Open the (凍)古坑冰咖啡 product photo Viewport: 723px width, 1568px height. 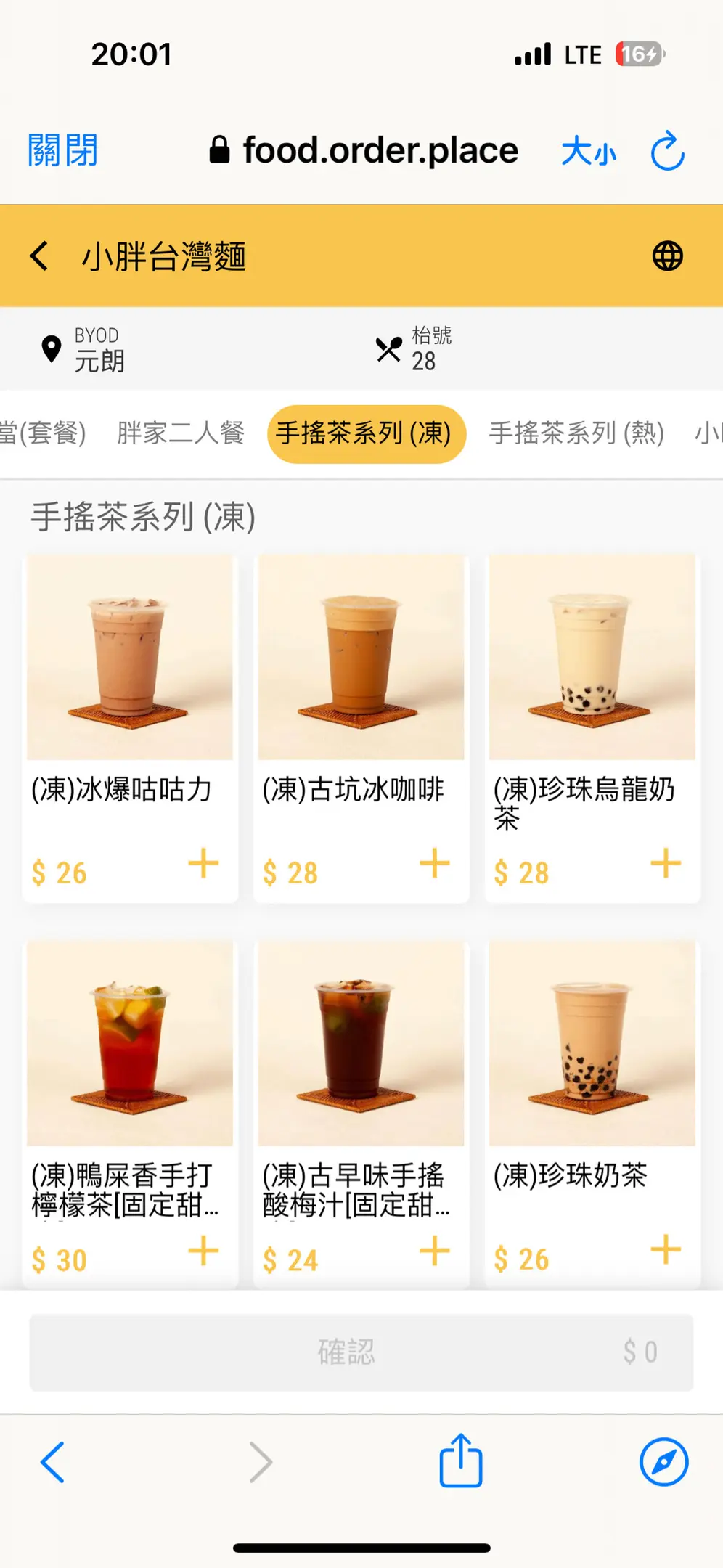tap(361, 658)
